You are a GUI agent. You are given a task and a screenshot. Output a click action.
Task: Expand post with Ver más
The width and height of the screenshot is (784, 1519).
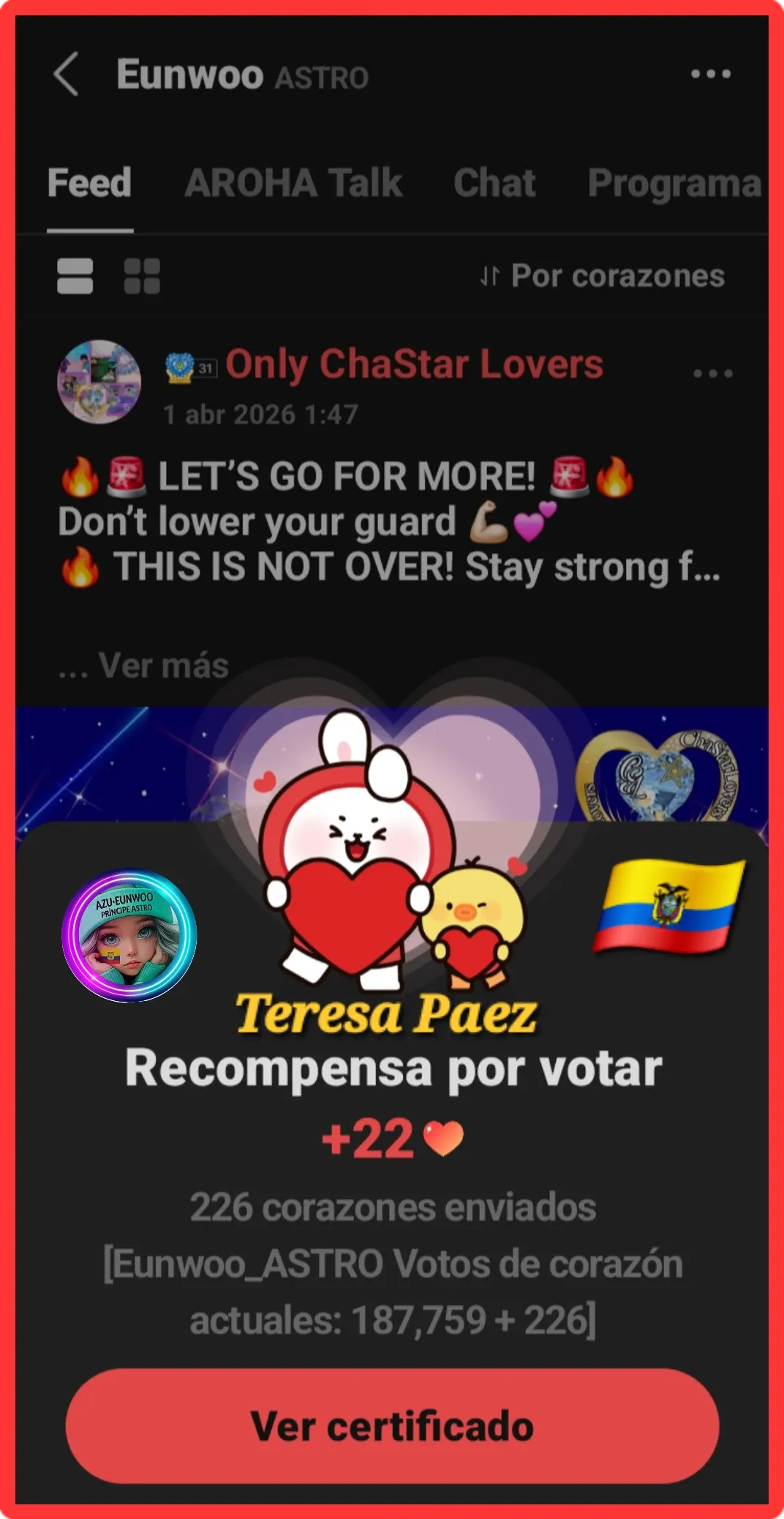(144, 666)
